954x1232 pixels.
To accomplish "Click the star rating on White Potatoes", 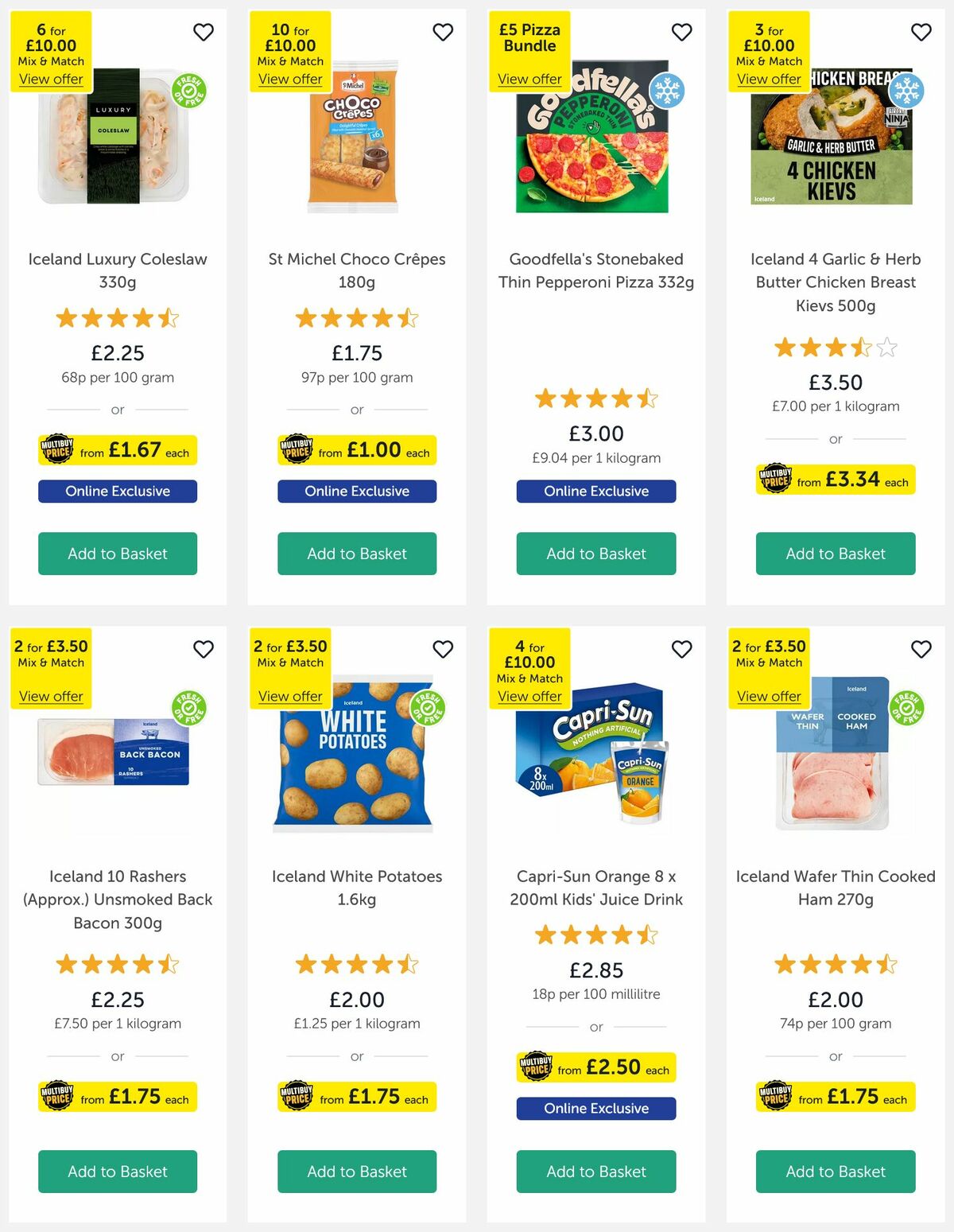I will 355,964.
